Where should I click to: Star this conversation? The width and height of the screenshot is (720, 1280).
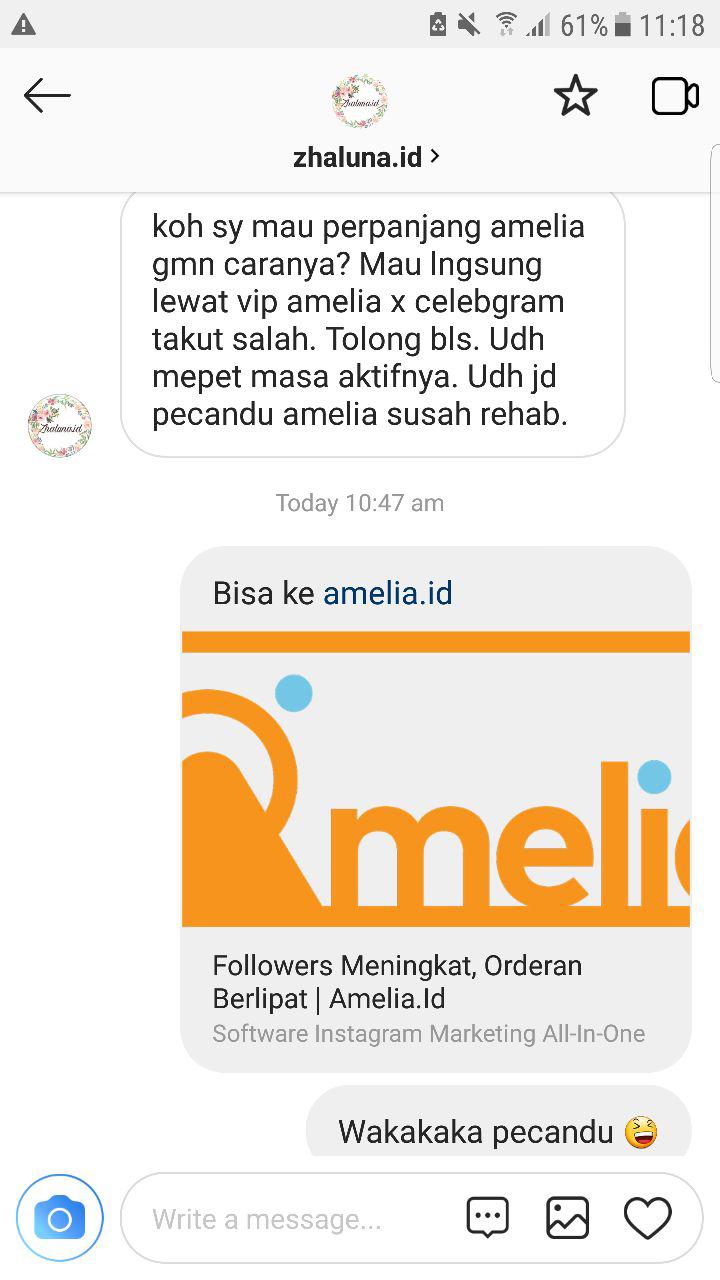(x=575, y=97)
